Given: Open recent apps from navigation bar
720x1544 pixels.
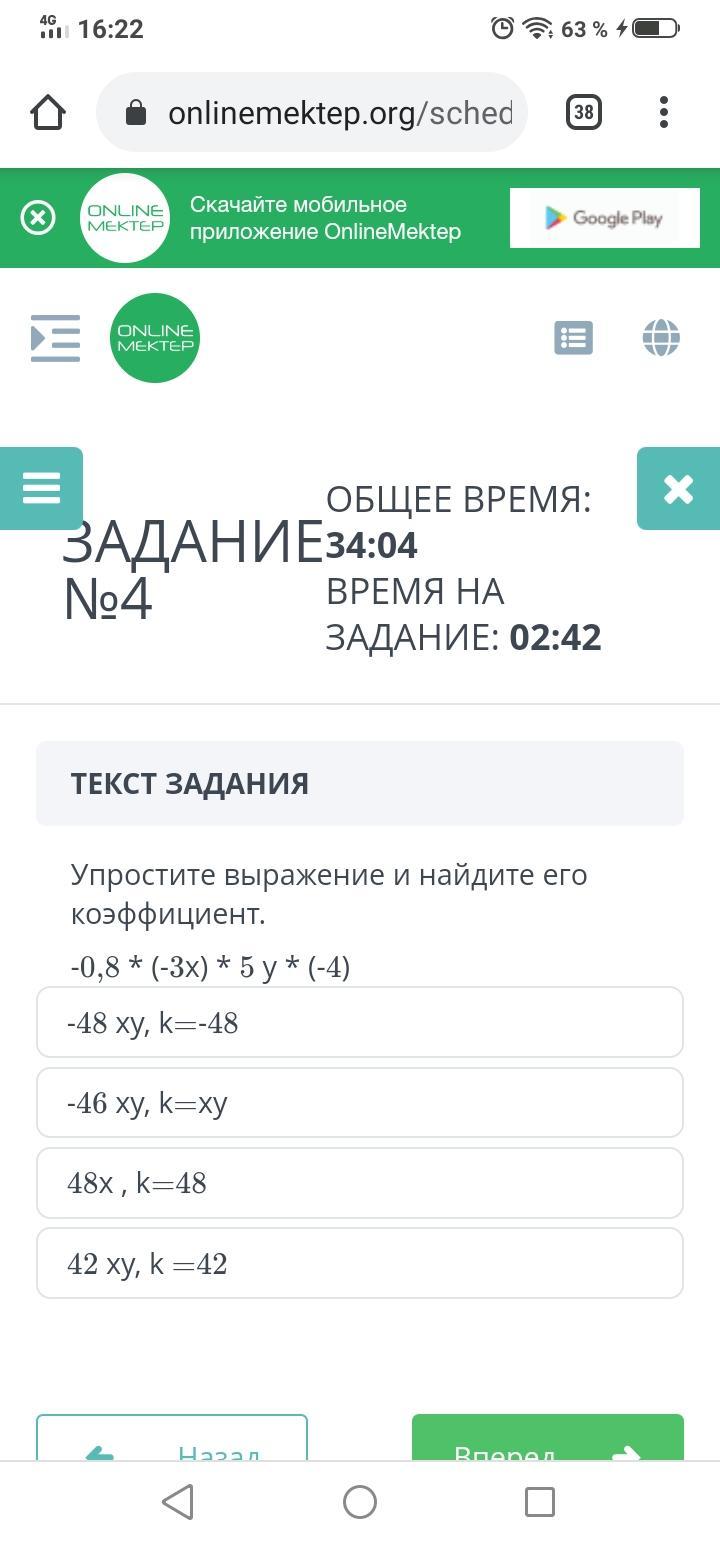Looking at the screenshot, I should 540,1501.
